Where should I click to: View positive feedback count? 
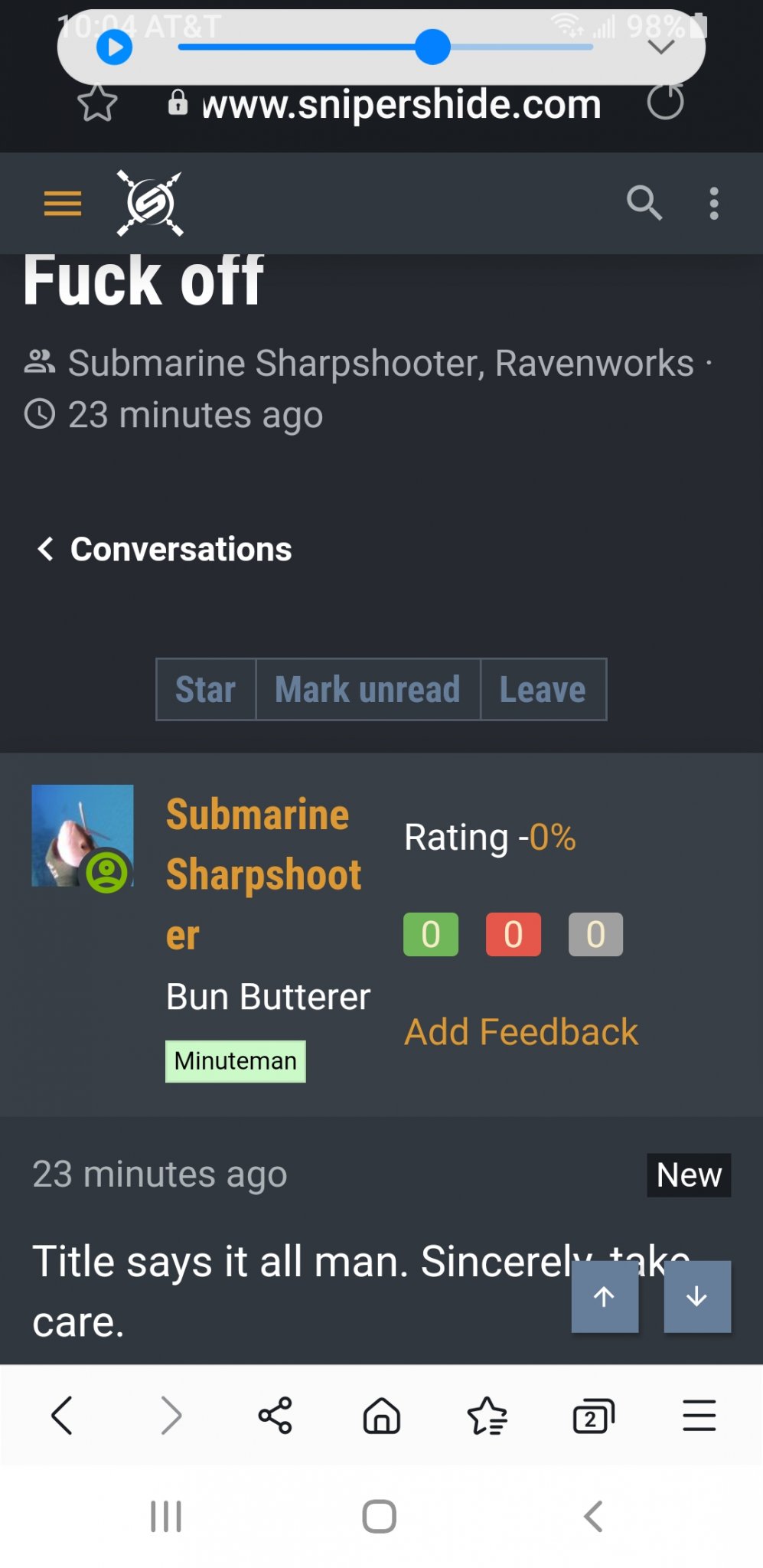pos(431,934)
